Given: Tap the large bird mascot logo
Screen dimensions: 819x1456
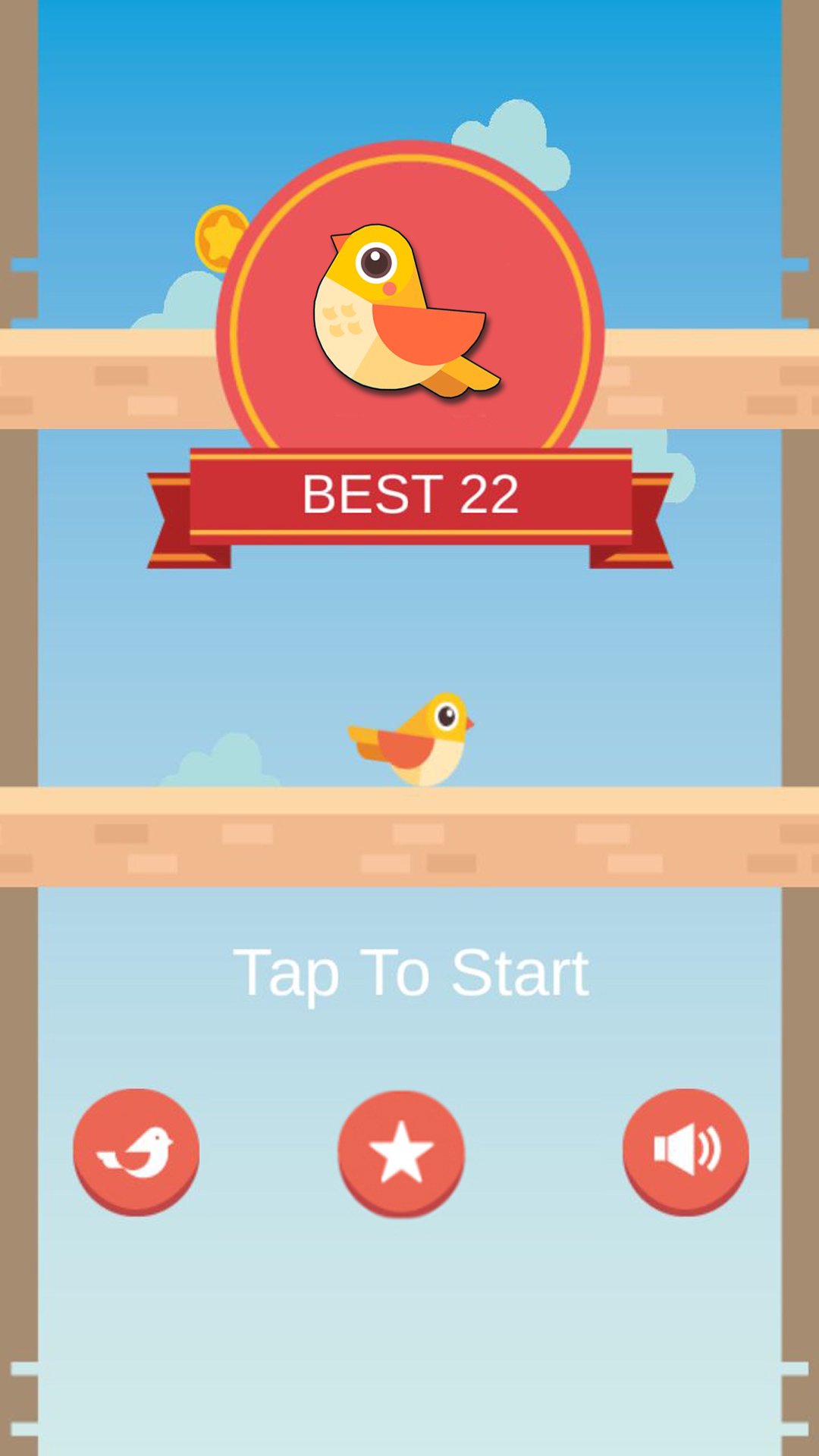Looking at the screenshot, I should [x=409, y=311].
